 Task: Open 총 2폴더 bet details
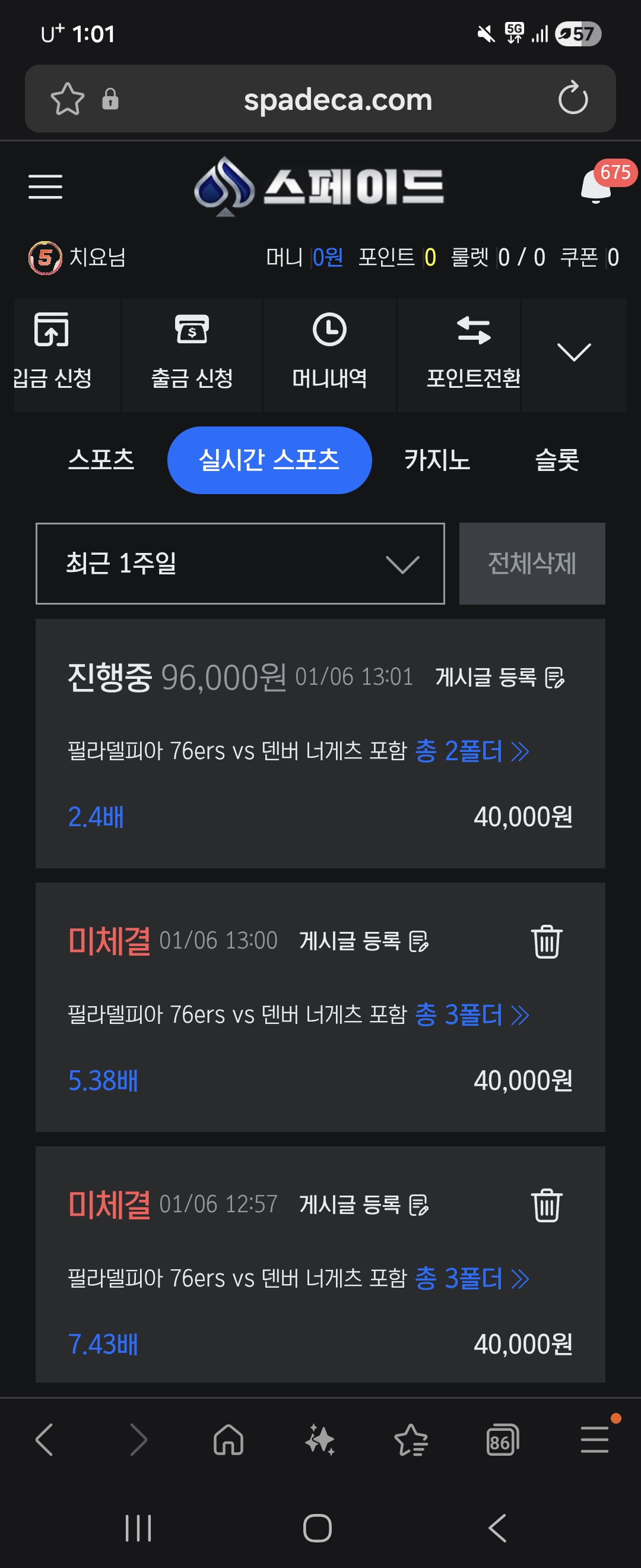coord(471,751)
